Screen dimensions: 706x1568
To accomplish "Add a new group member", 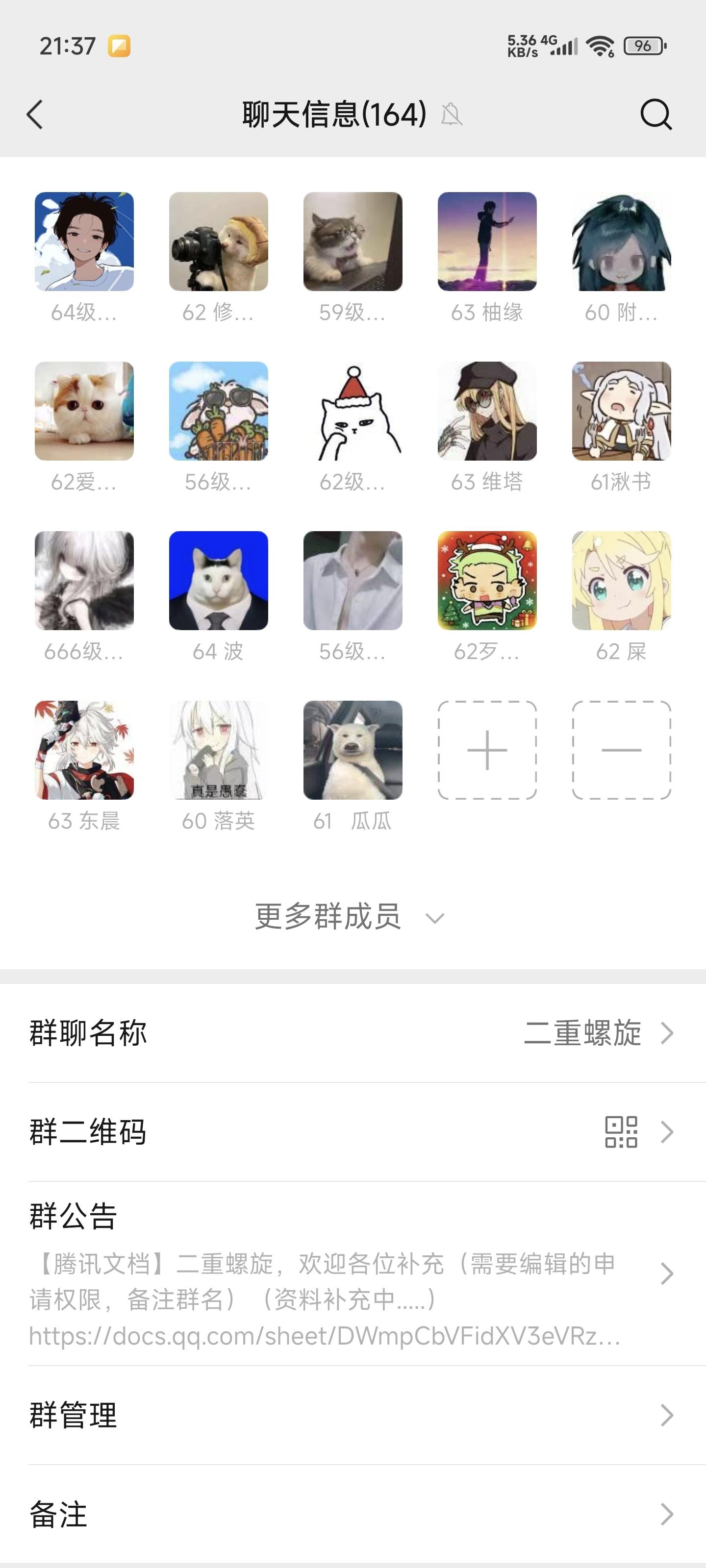I will coord(487,750).
